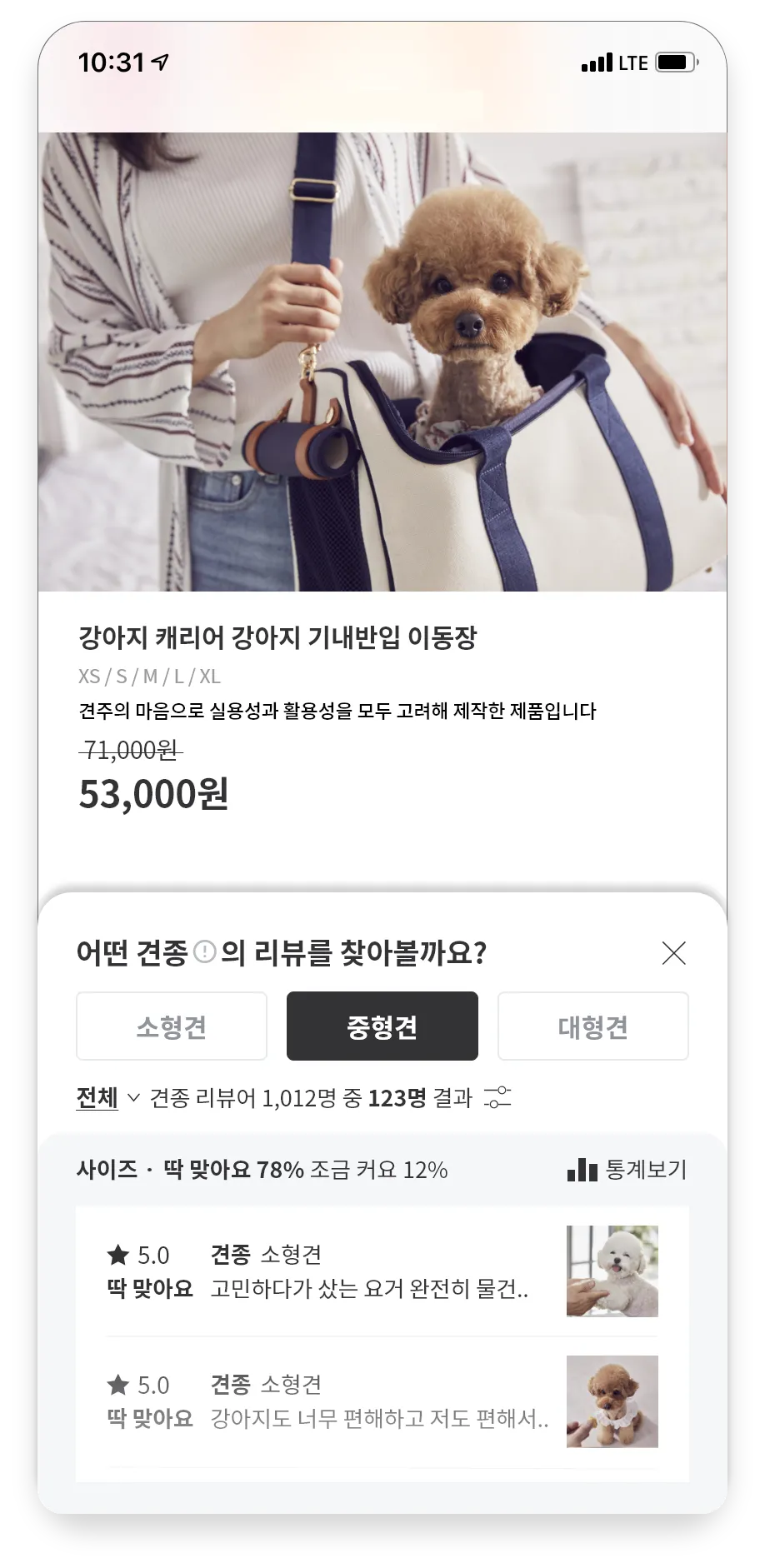The width and height of the screenshot is (765, 1568).
Task: Select the 중형견 breed filter
Action: [382, 1026]
